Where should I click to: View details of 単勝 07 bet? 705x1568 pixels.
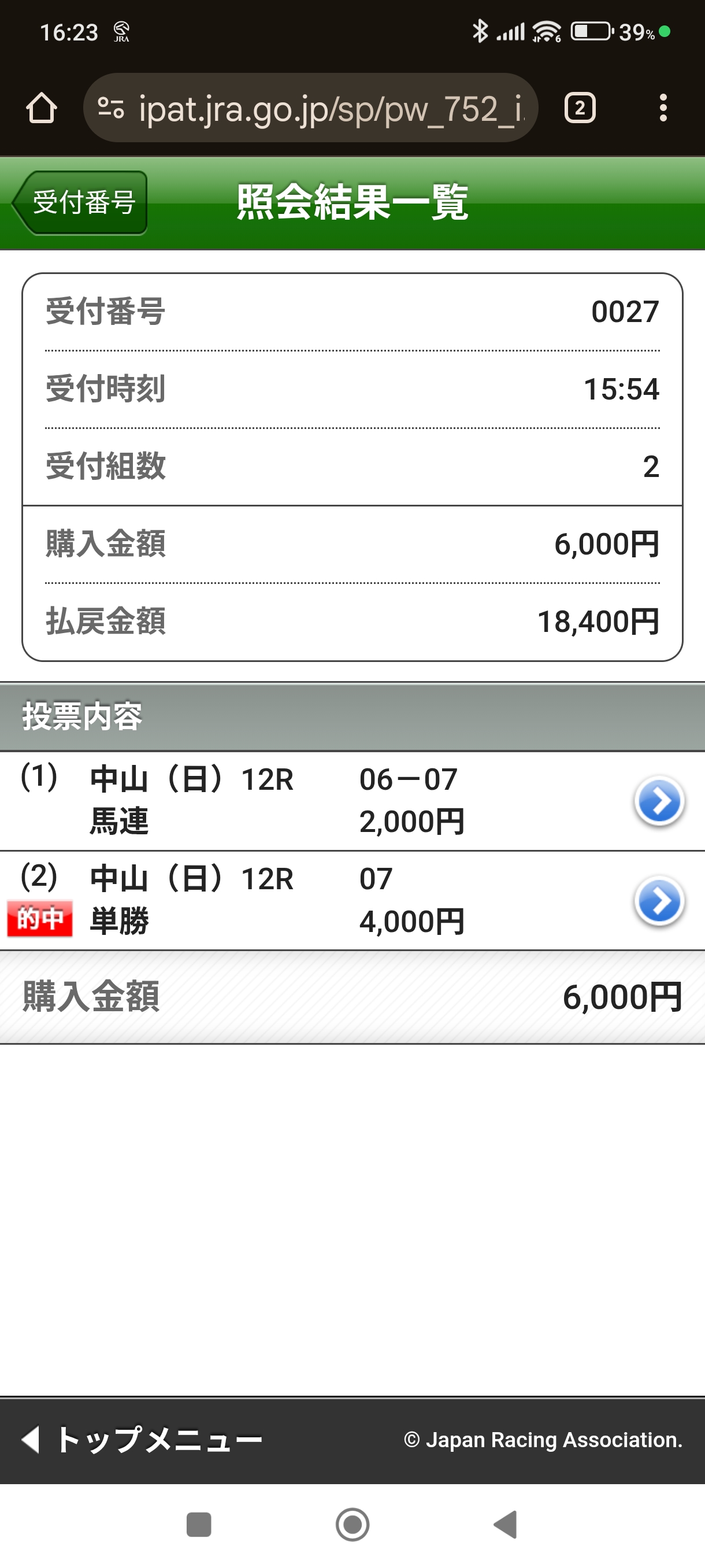coord(659,901)
